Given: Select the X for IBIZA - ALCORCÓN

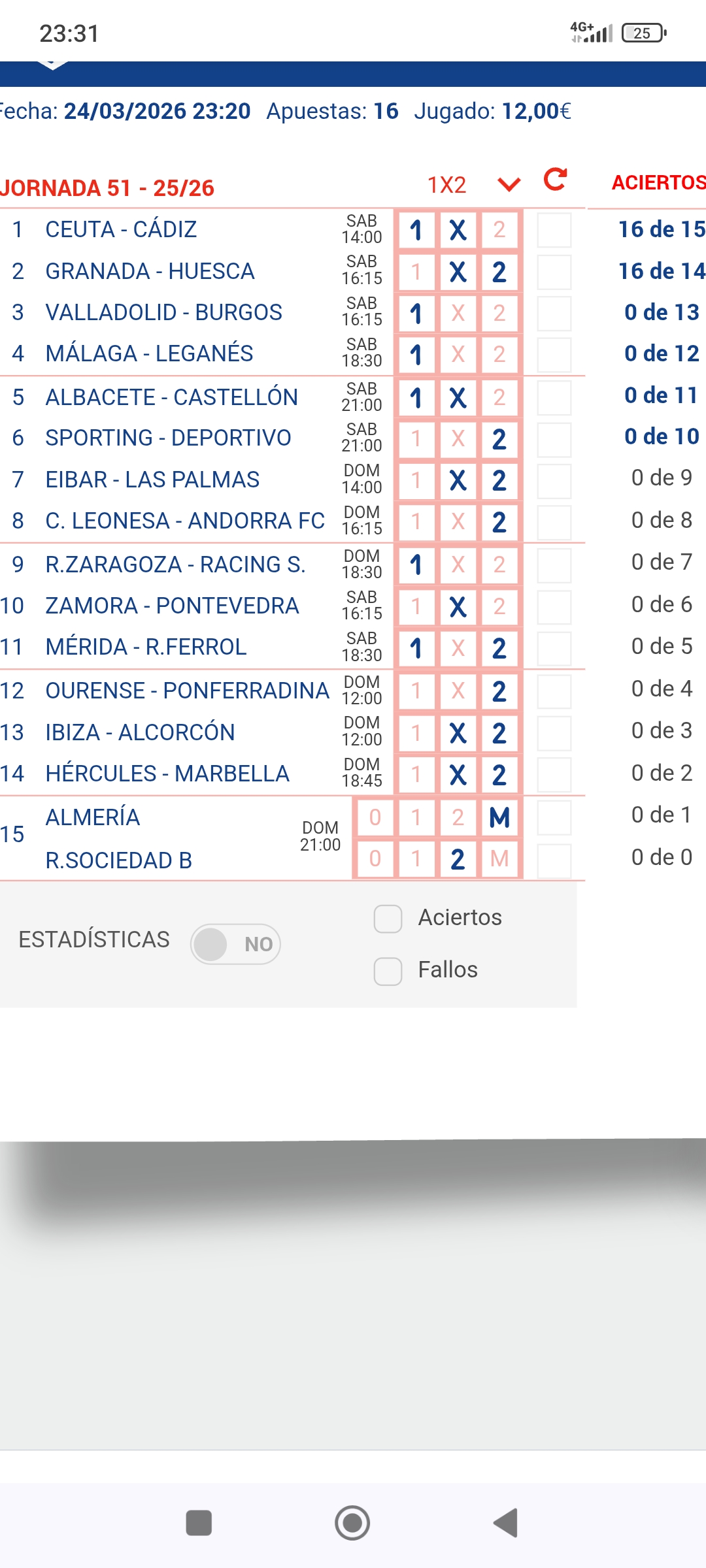Looking at the screenshot, I should click(458, 730).
